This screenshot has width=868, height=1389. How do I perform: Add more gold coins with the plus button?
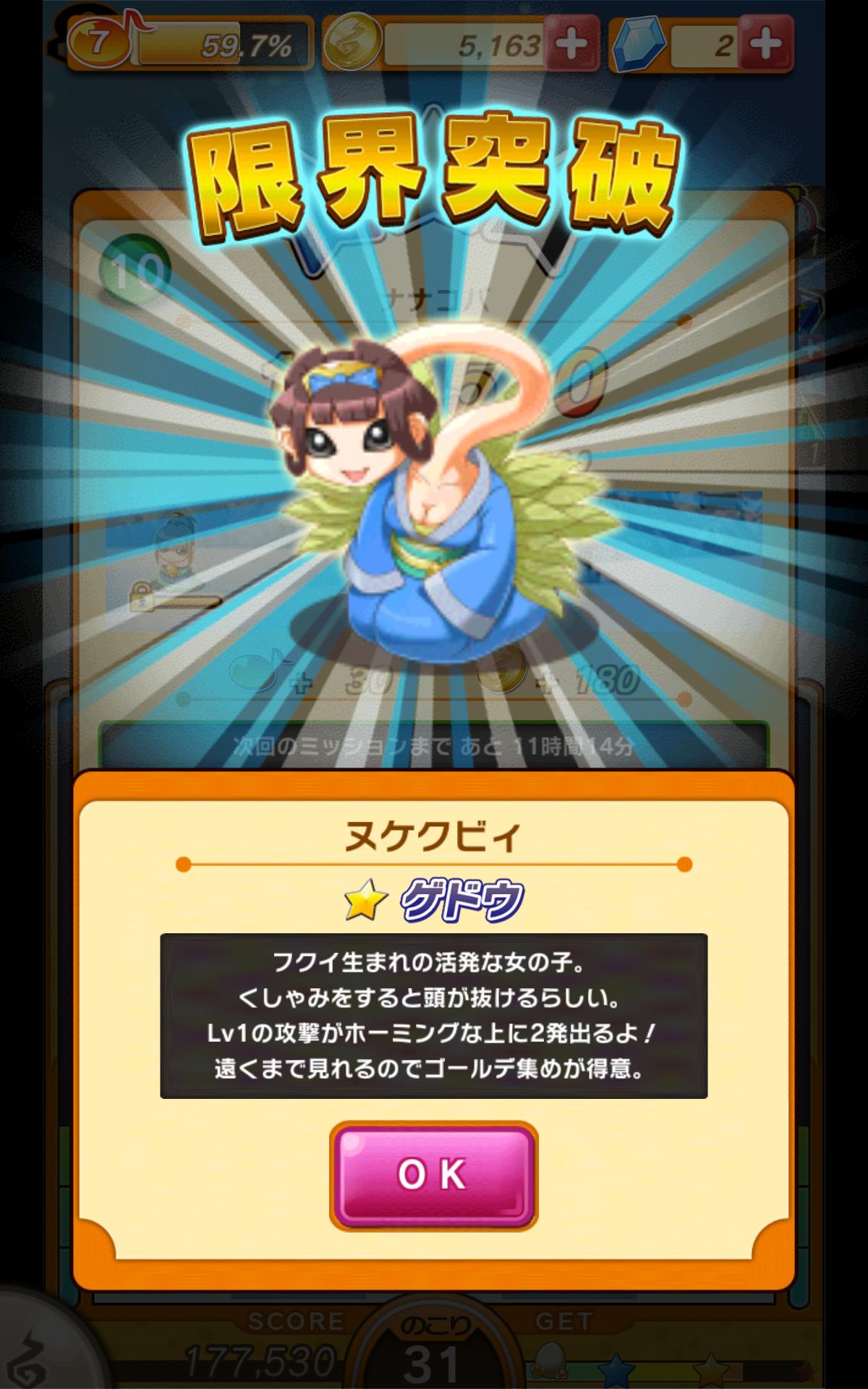click(x=571, y=43)
